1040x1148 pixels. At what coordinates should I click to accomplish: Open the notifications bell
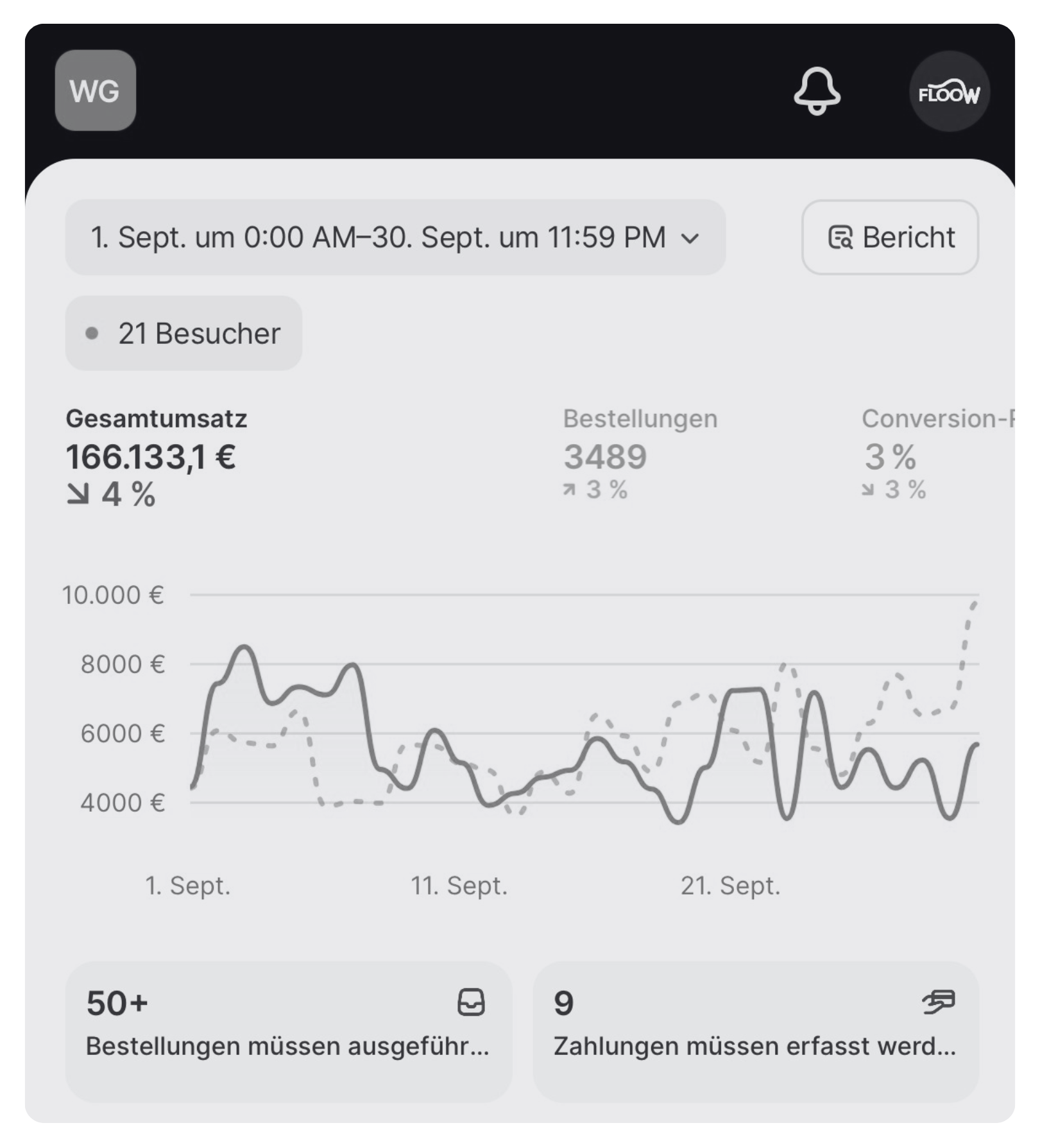click(x=817, y=91)
